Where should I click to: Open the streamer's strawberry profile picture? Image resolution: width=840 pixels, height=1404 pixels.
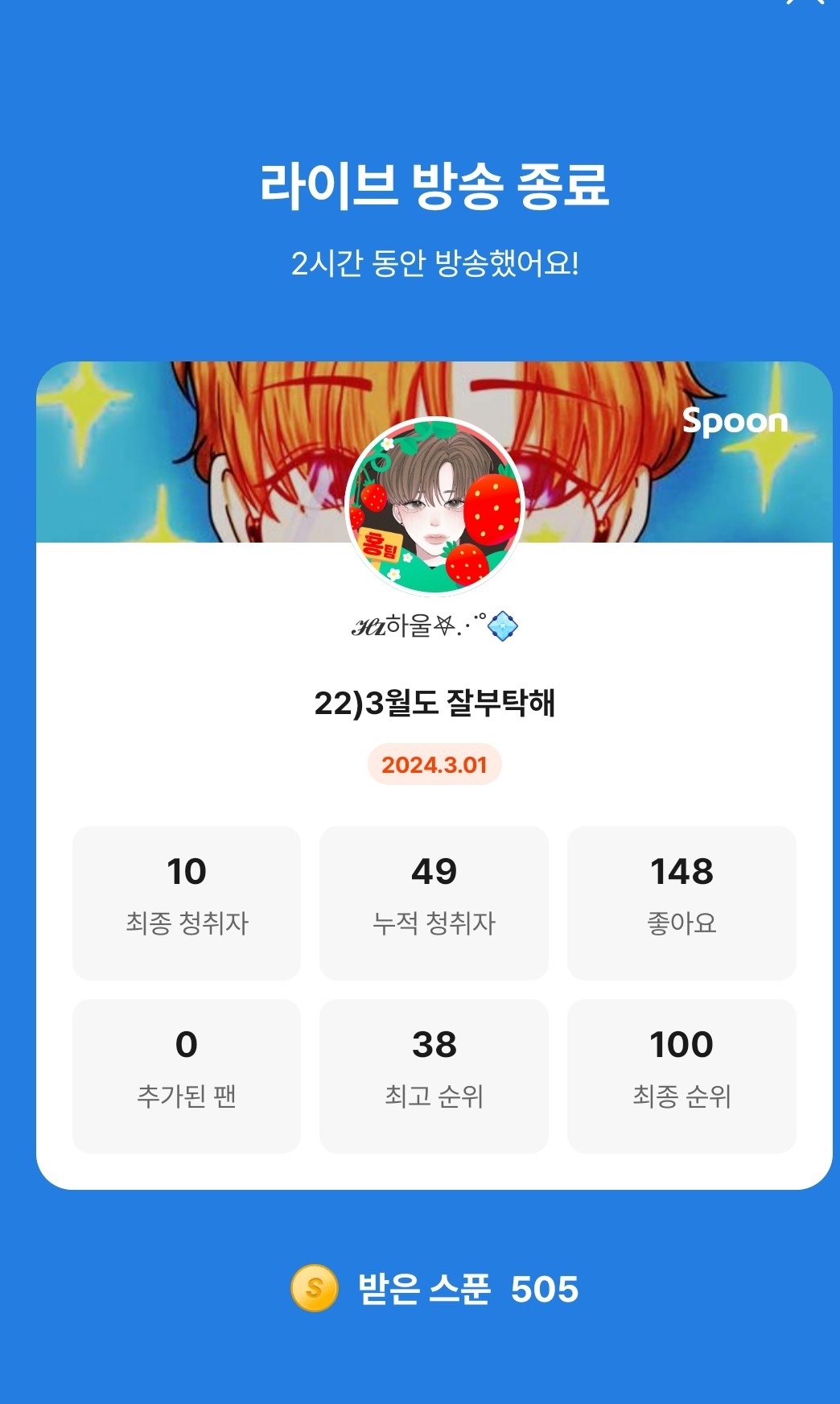click(434, 506)
